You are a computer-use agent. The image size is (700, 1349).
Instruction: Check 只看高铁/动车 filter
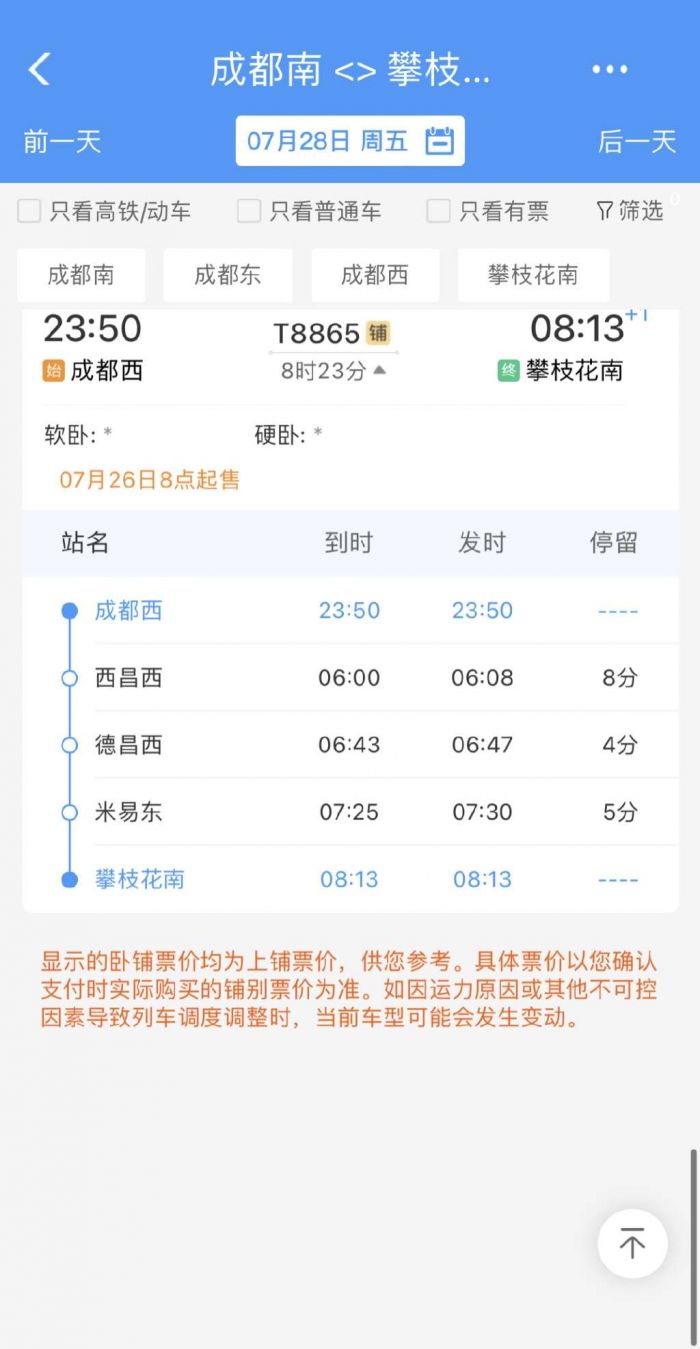coord(104,211)
